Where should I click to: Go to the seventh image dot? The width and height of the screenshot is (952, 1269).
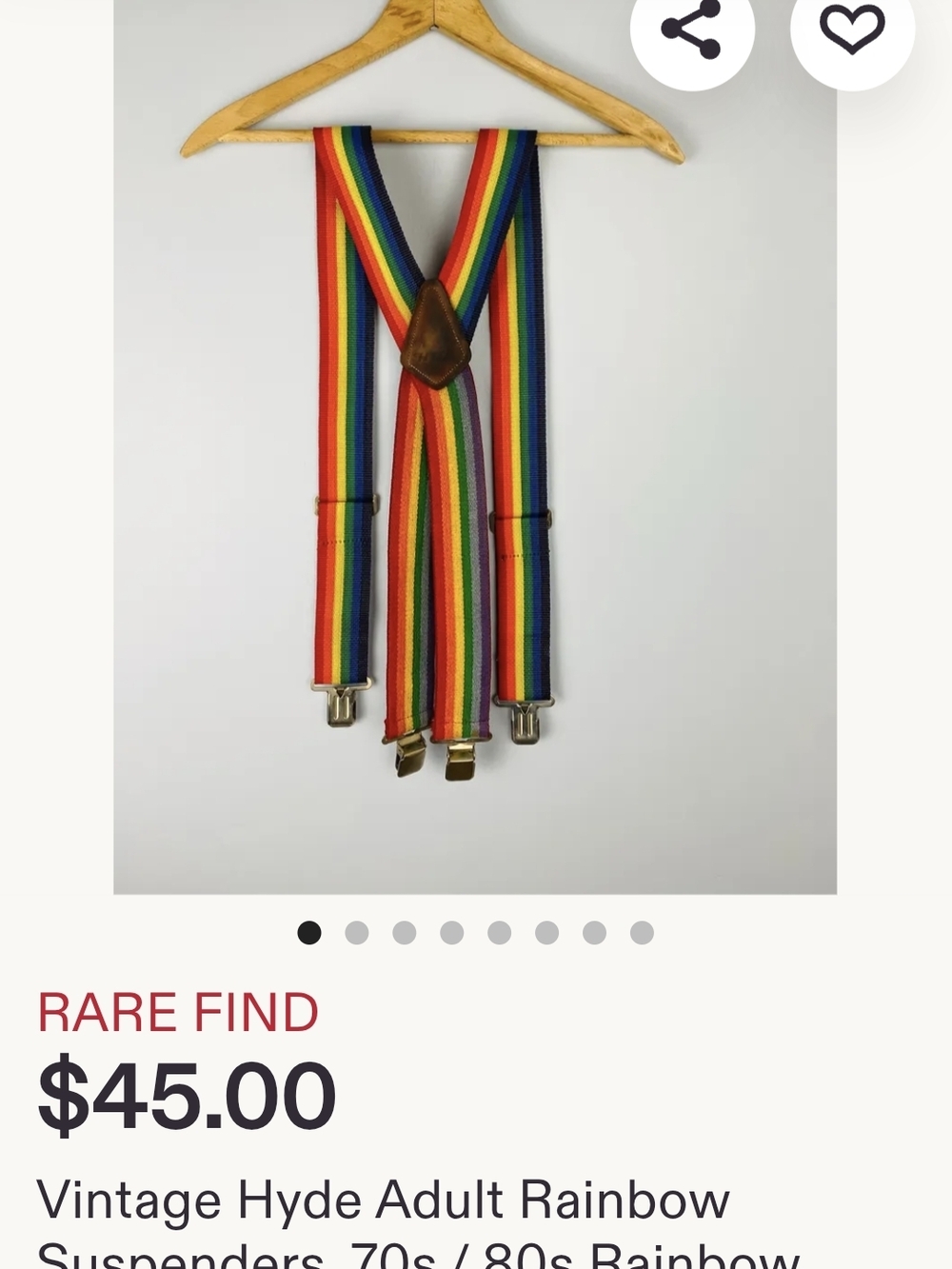tap(595, 933)
